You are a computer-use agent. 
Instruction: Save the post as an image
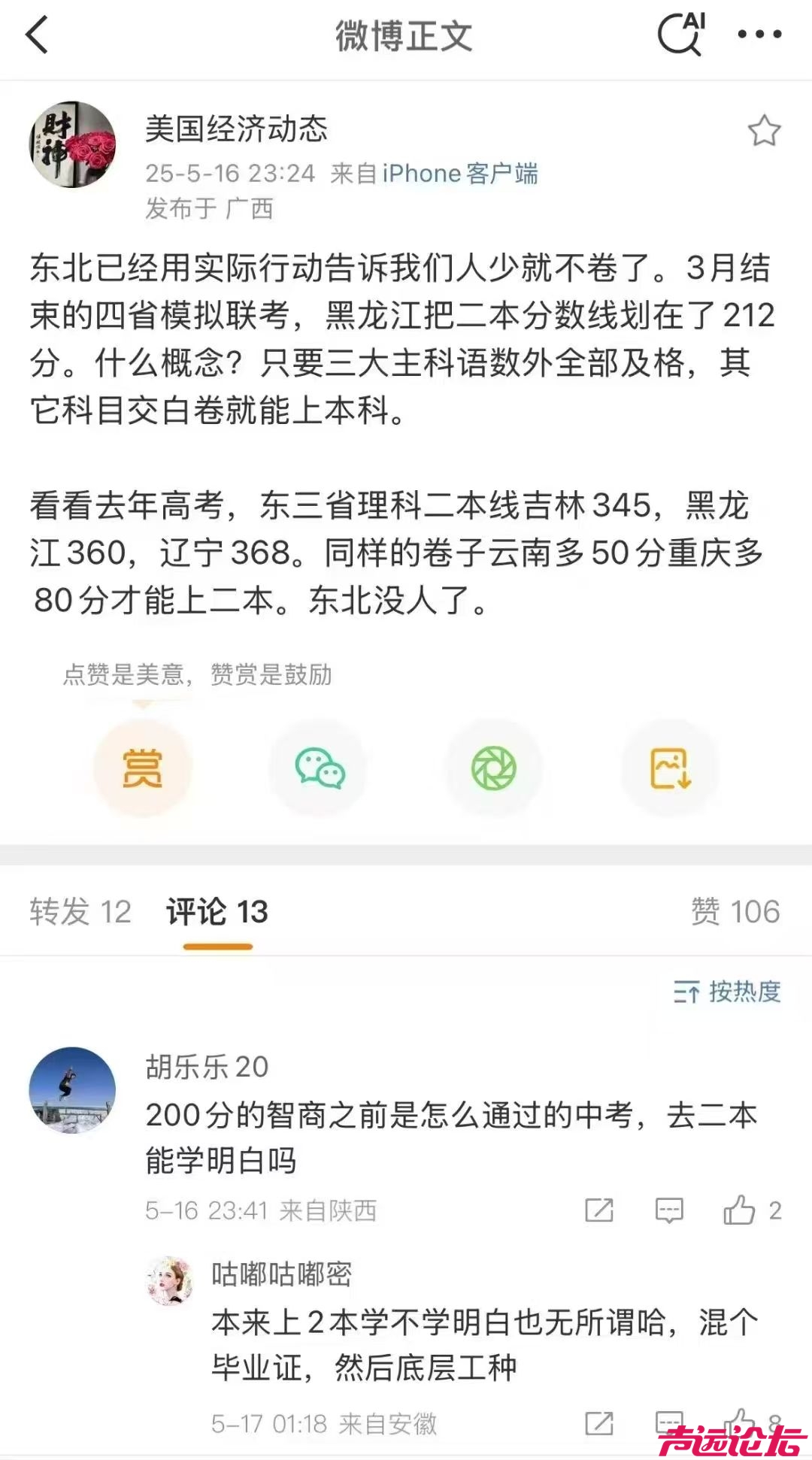pyautogui.click(x=670, y=768)
